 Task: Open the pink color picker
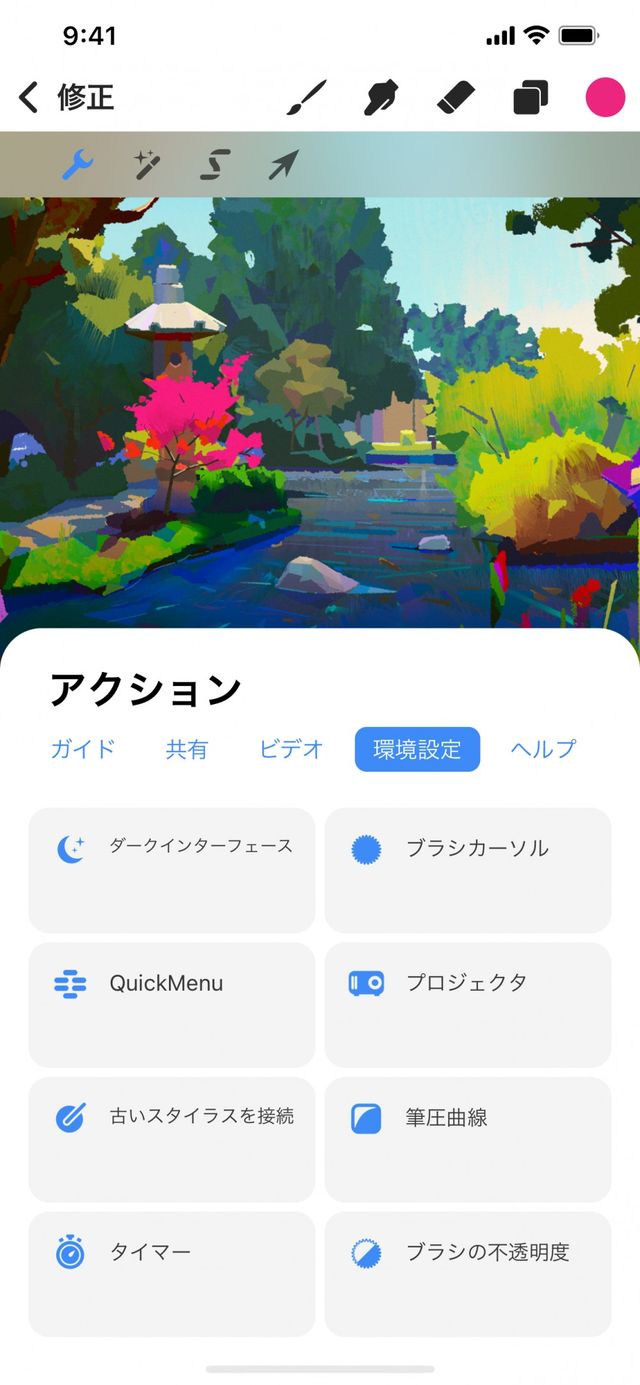click(x=605, y=98)
